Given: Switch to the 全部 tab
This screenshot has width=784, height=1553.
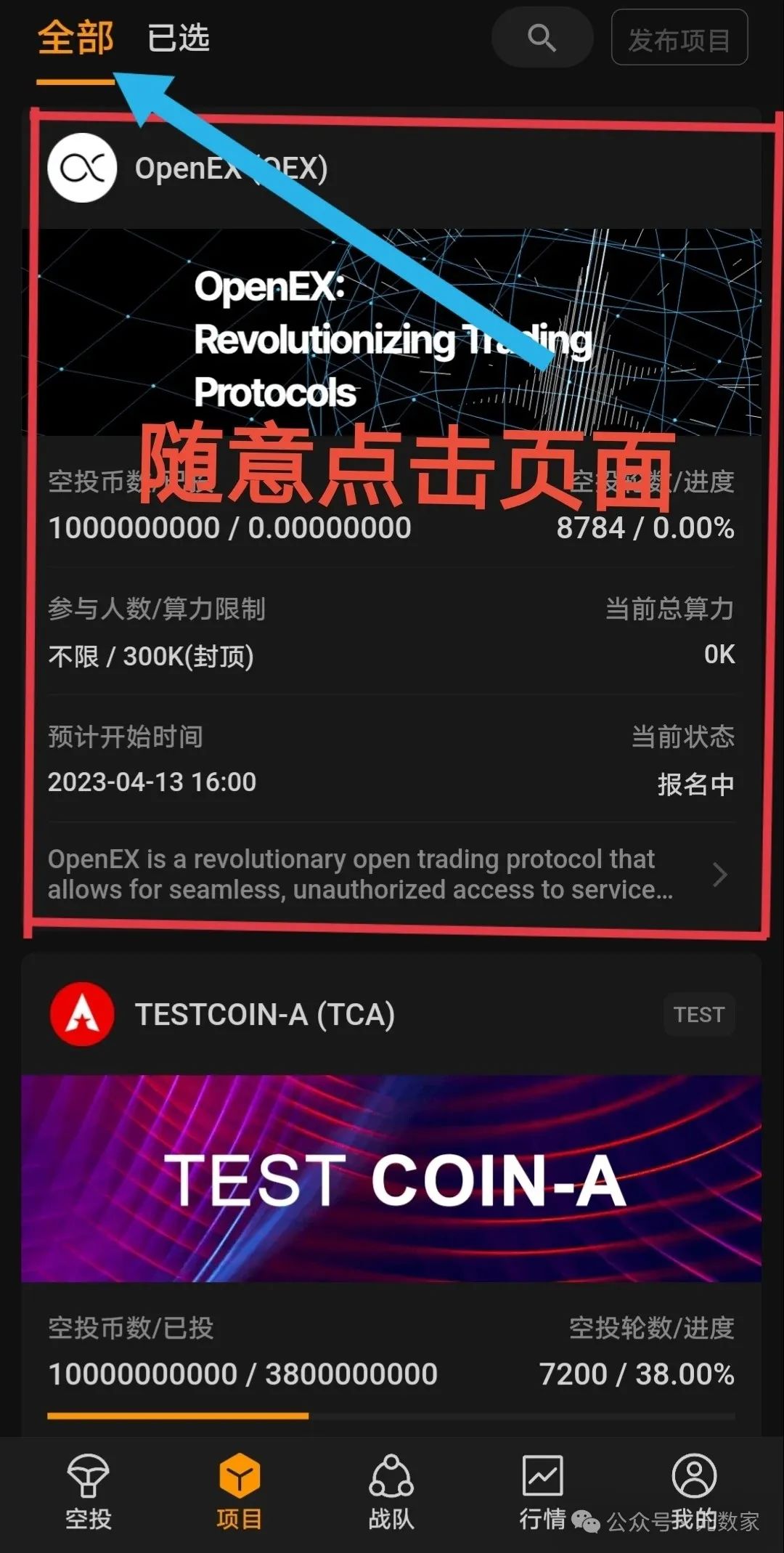Looking at the screenshot, I should 75,38.
